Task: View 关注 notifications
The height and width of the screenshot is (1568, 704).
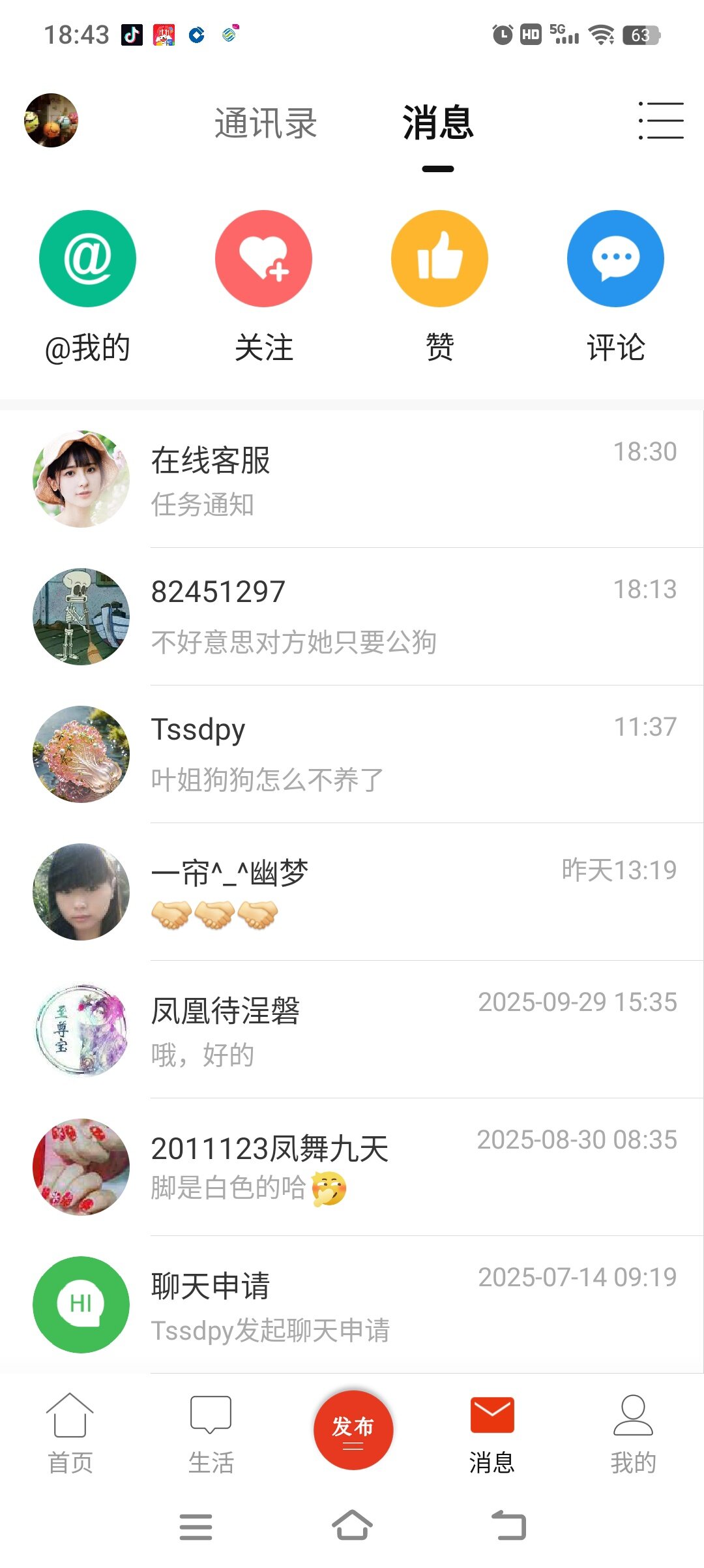Action: tap(263, 259)
